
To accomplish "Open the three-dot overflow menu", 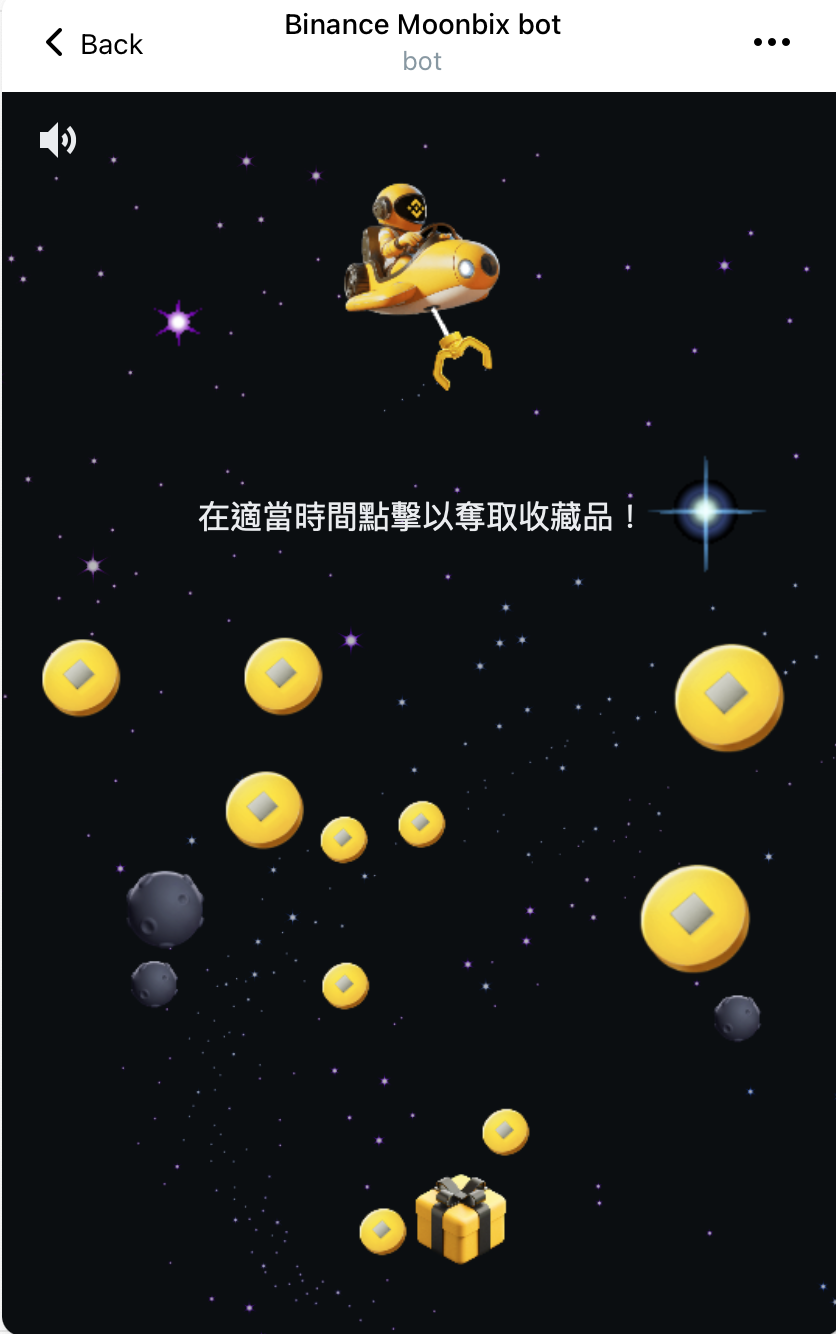I will [x=771, y=43].
